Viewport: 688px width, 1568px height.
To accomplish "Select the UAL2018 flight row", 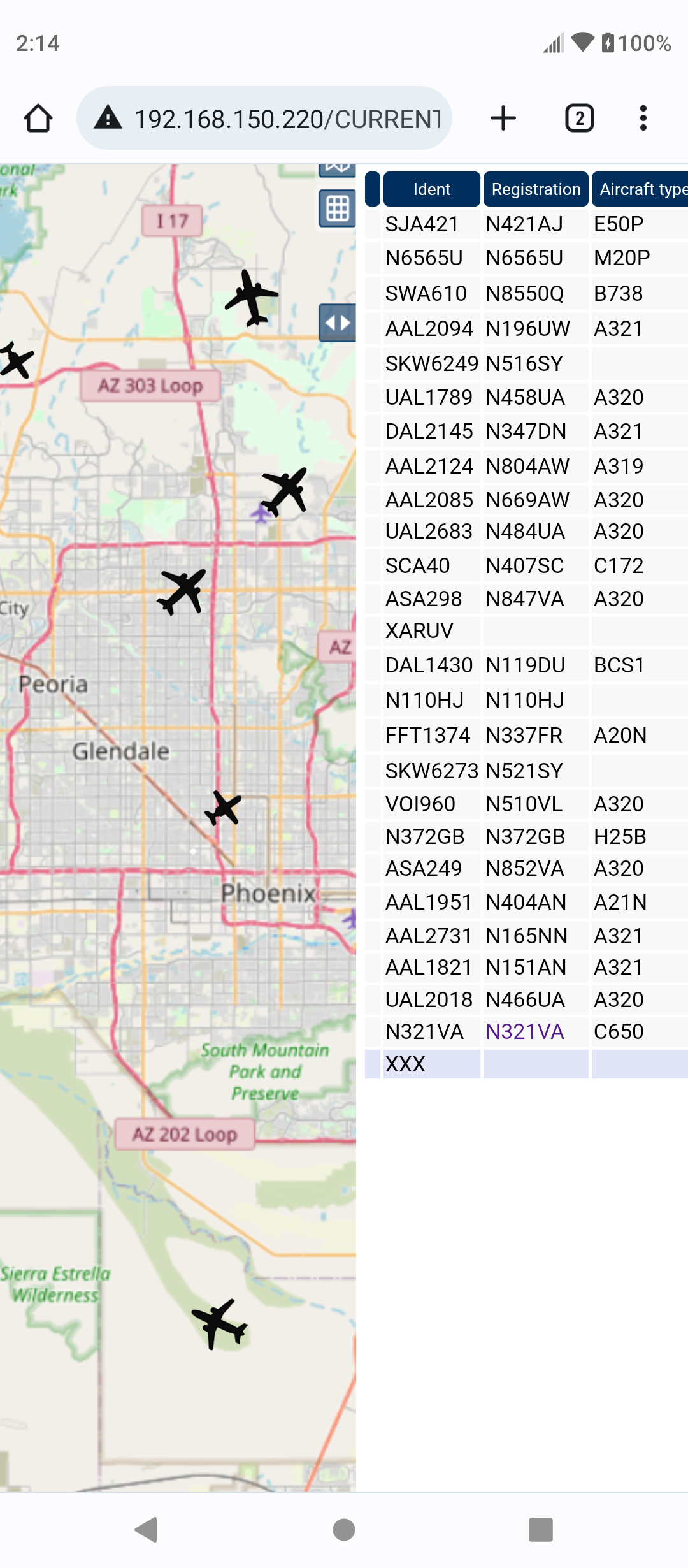I will pyautogui.click(x=526, y=999).
